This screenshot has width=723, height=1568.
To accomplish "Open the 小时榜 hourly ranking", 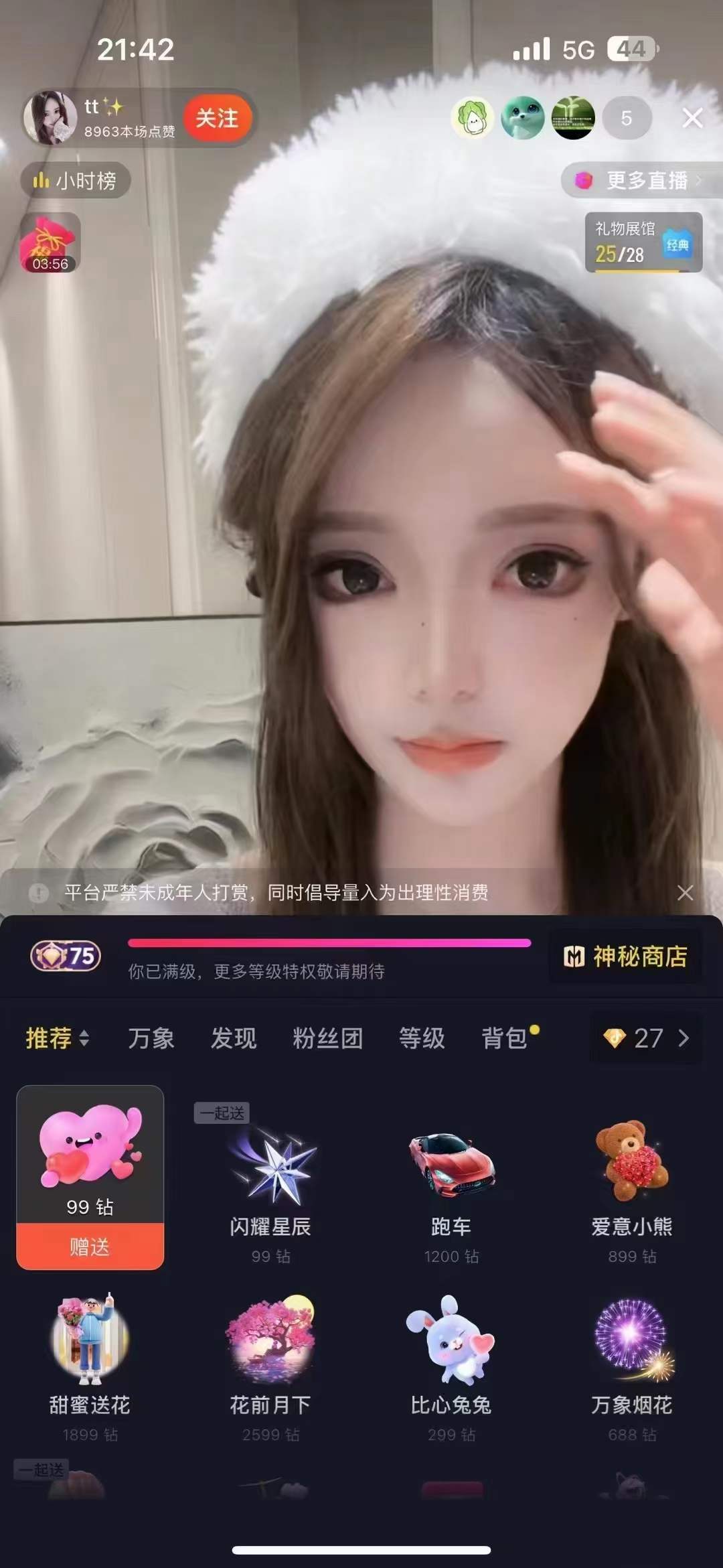I will tap(75, 180).
